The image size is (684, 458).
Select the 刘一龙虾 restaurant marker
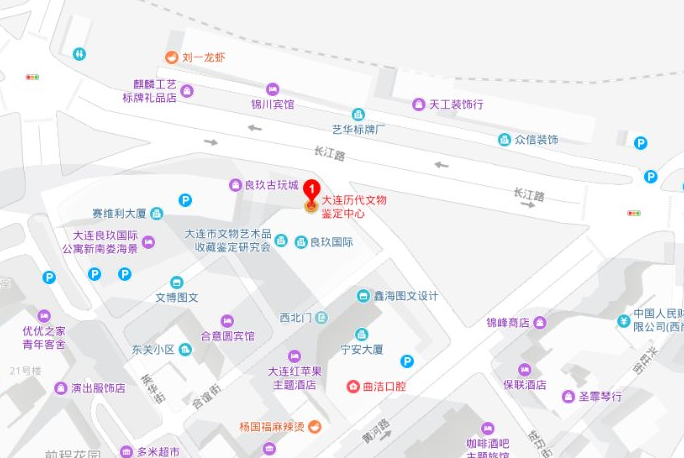[x=172, y=57]
